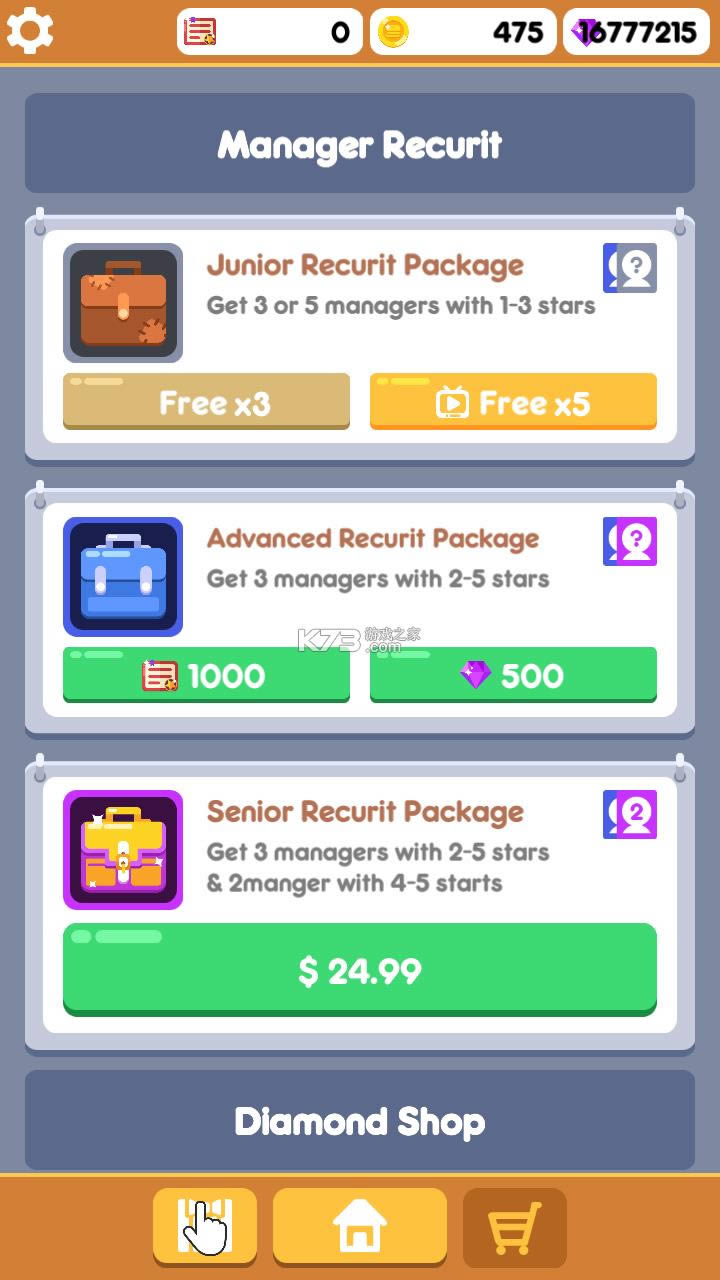Viewport: 720px width, 1280px height.
Task: Open the map tab at bottom
Action: tap(205, 1226)
